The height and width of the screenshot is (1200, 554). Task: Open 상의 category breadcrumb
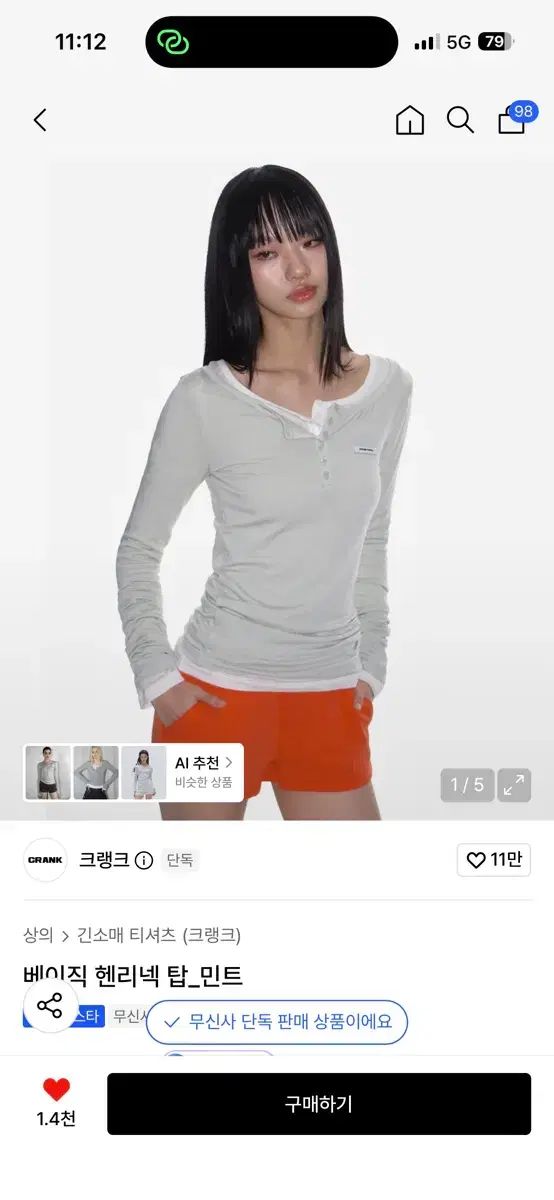(38, 936)
